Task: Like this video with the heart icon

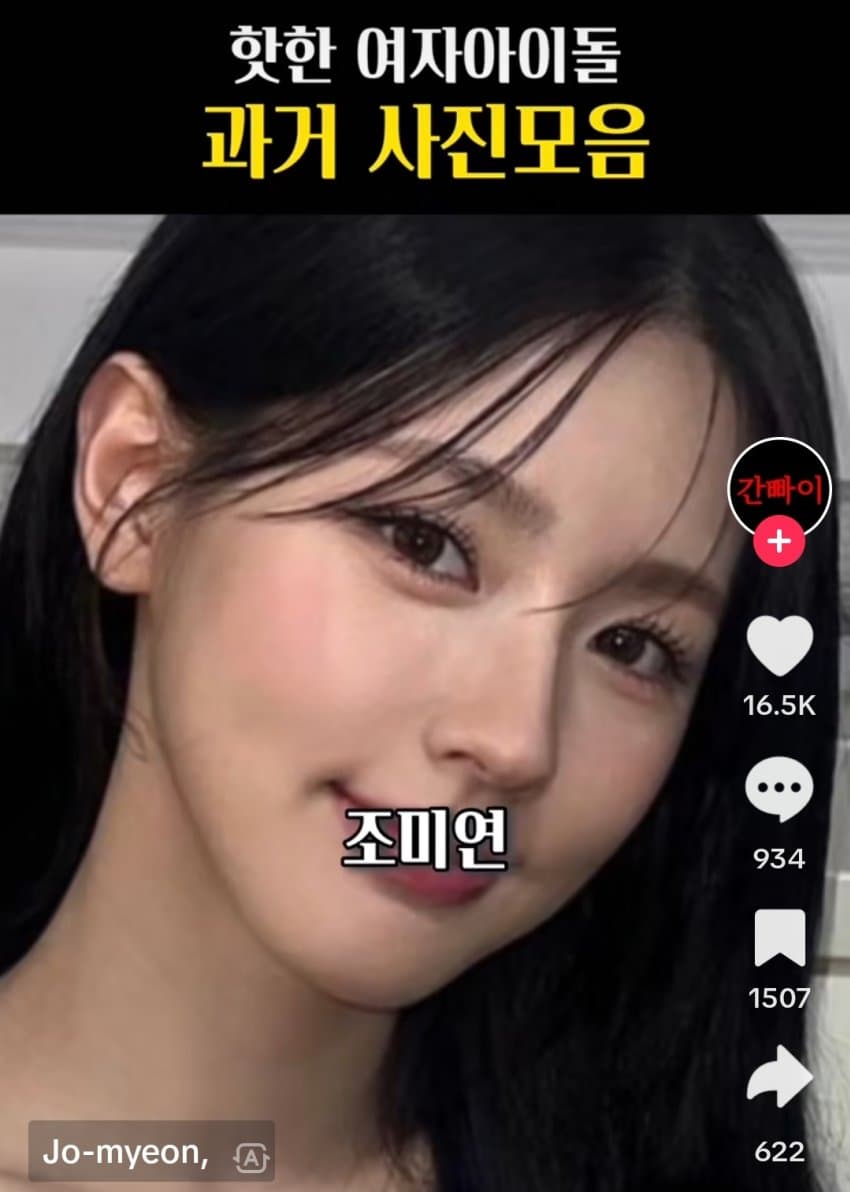Action: (x=780, y=647)
